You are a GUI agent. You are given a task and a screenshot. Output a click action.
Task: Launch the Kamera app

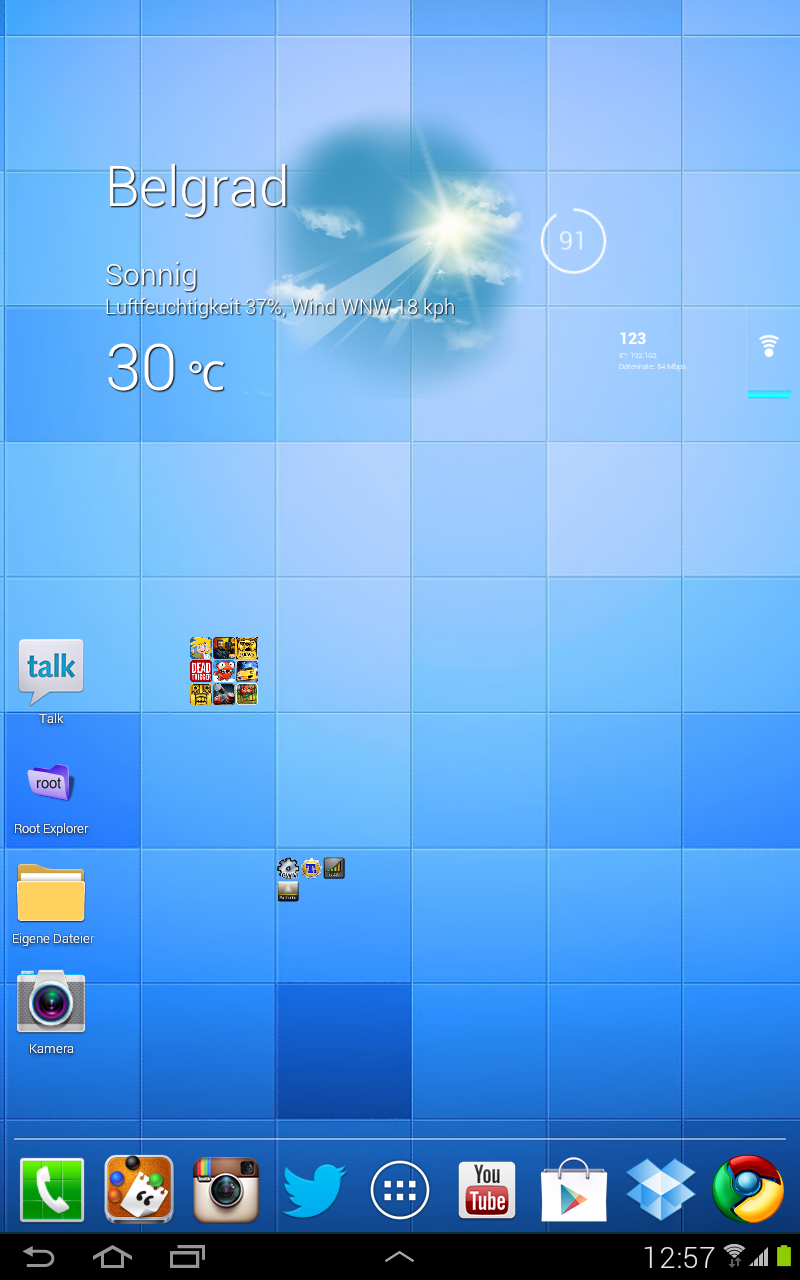point(51,1011)
